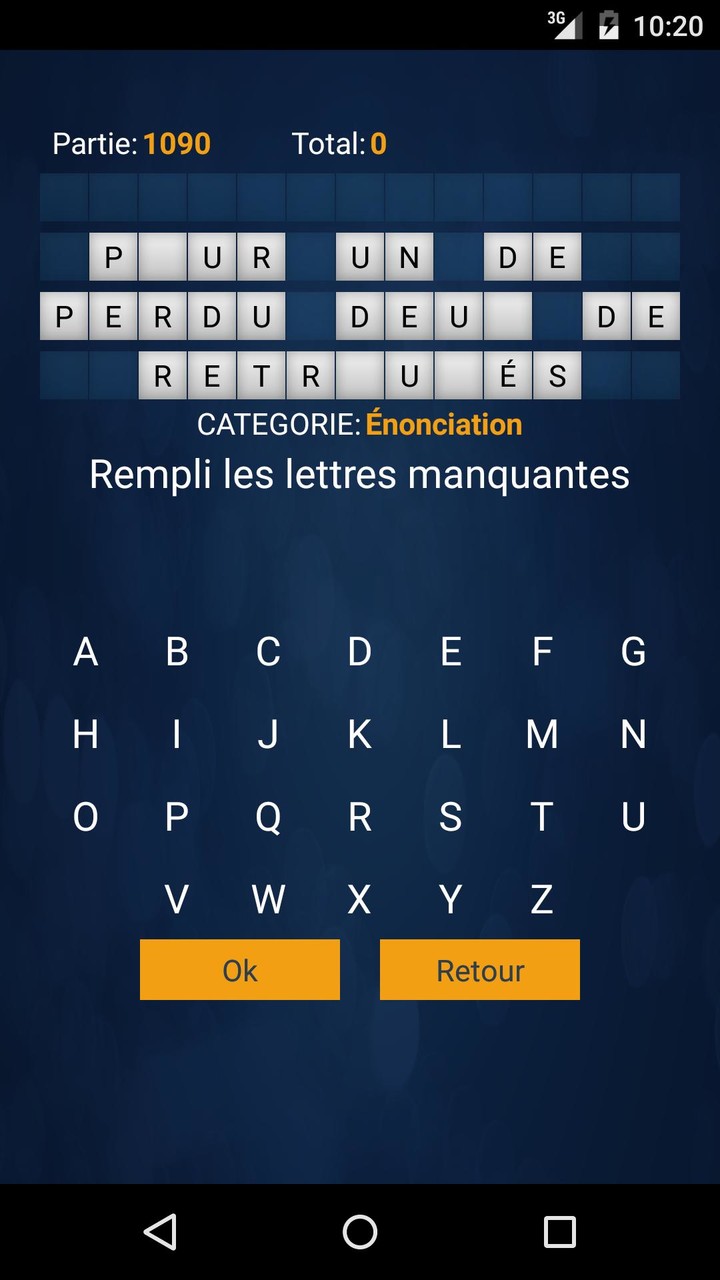Tap the ÉS tile in the puzzle

coord(533,376)
